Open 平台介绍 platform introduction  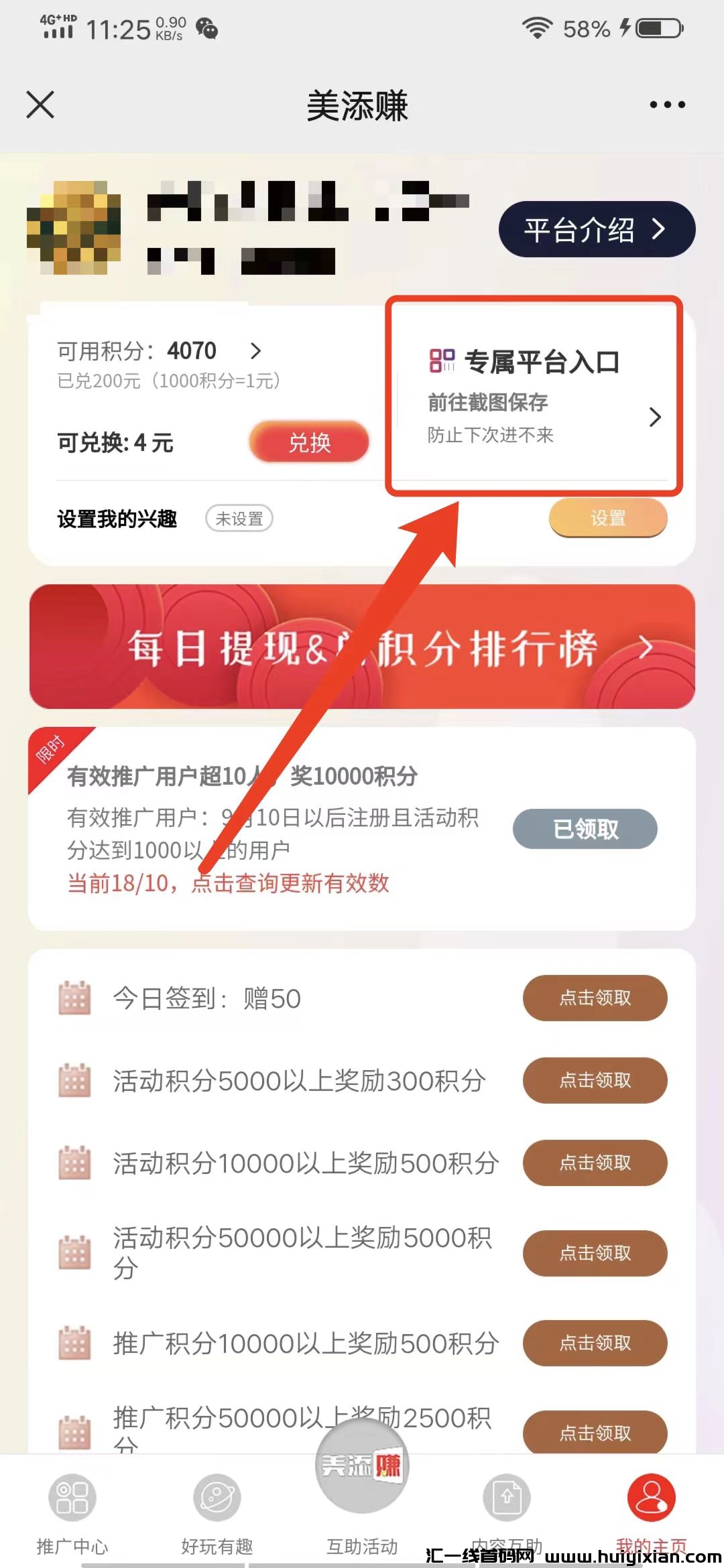point(596,230)
